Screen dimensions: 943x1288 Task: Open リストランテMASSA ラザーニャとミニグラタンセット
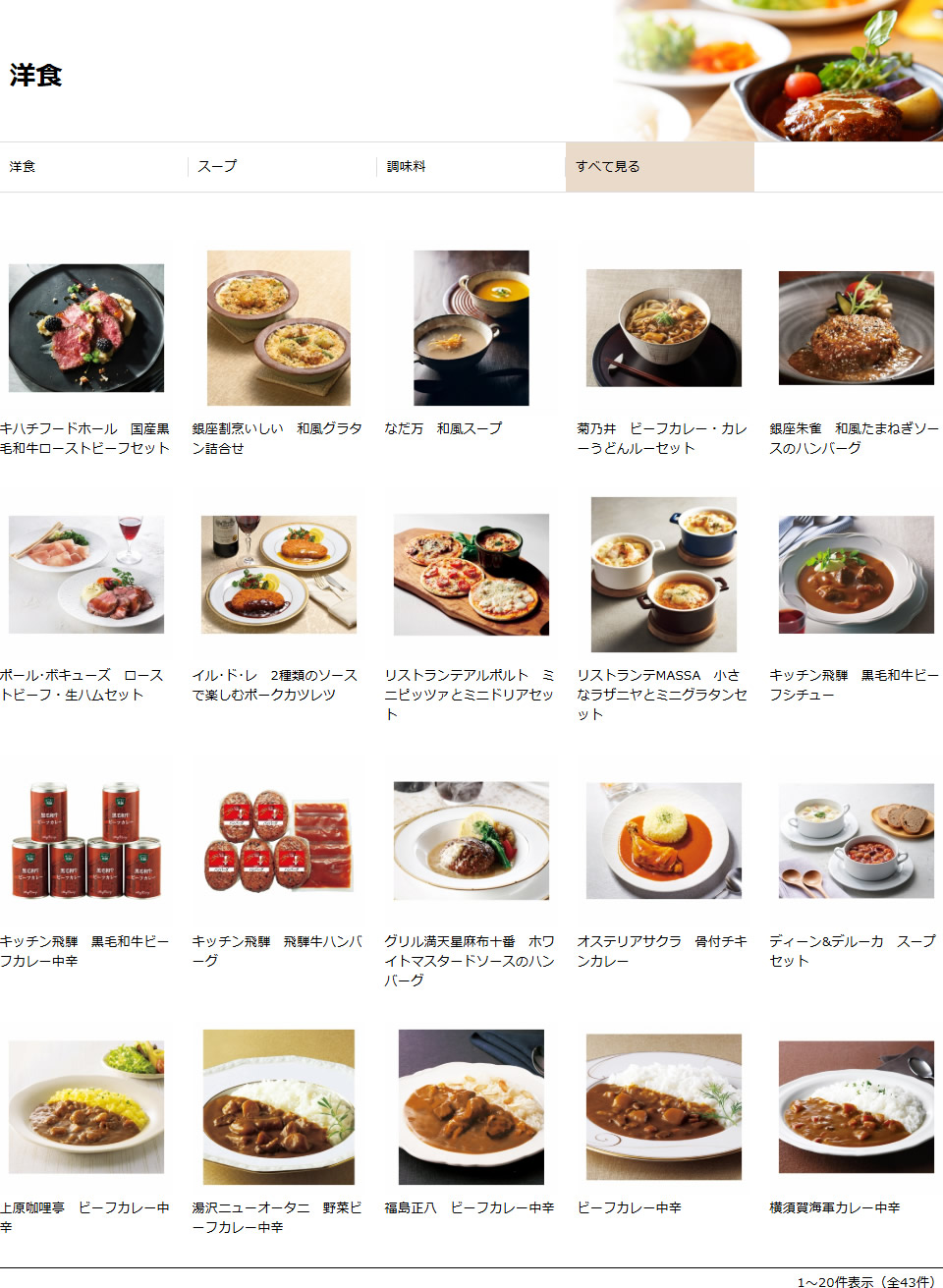[x=664, y=575]
